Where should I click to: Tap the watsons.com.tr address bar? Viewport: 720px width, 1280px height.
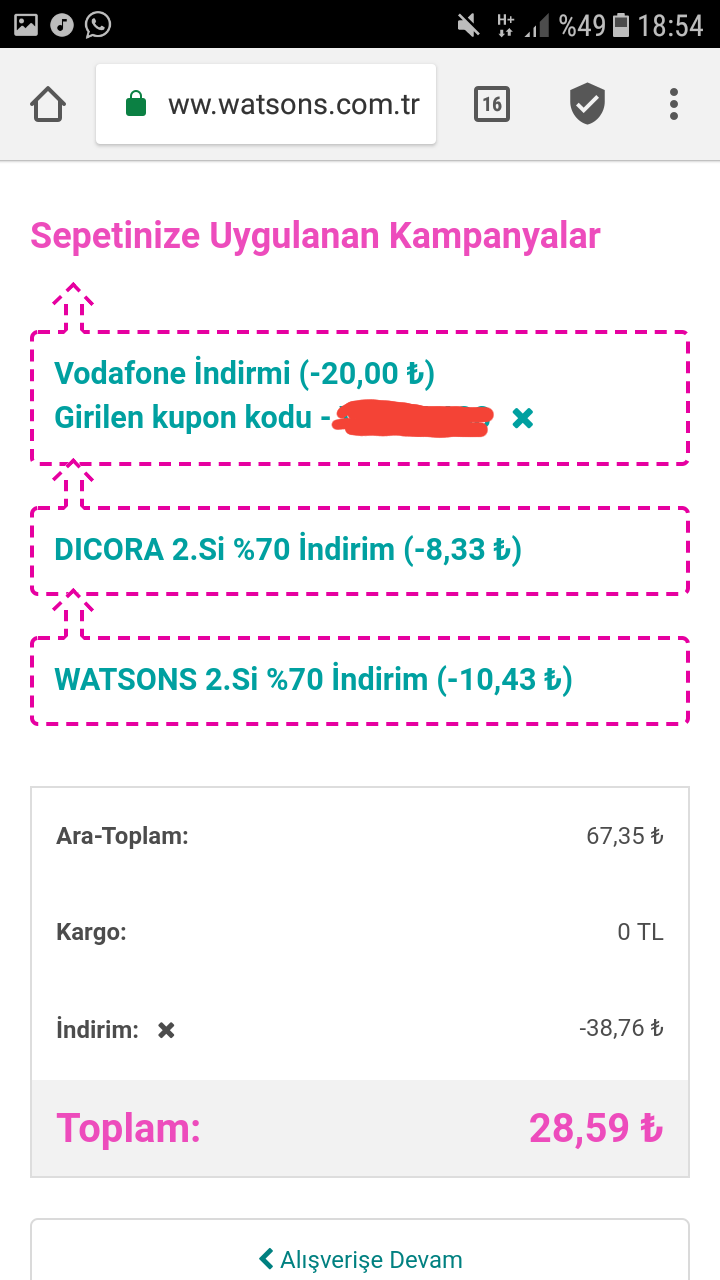266,104
